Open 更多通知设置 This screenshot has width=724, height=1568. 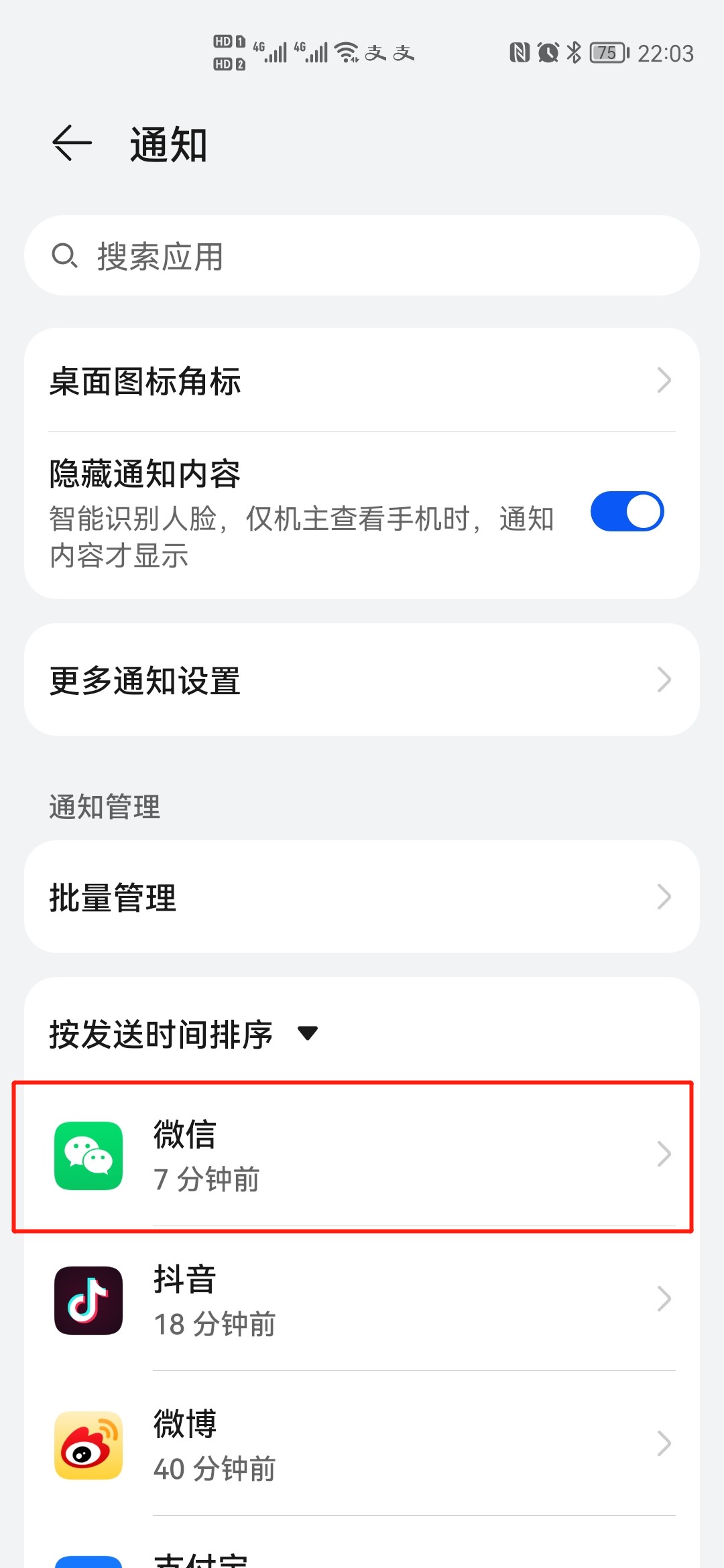point(362,679)
